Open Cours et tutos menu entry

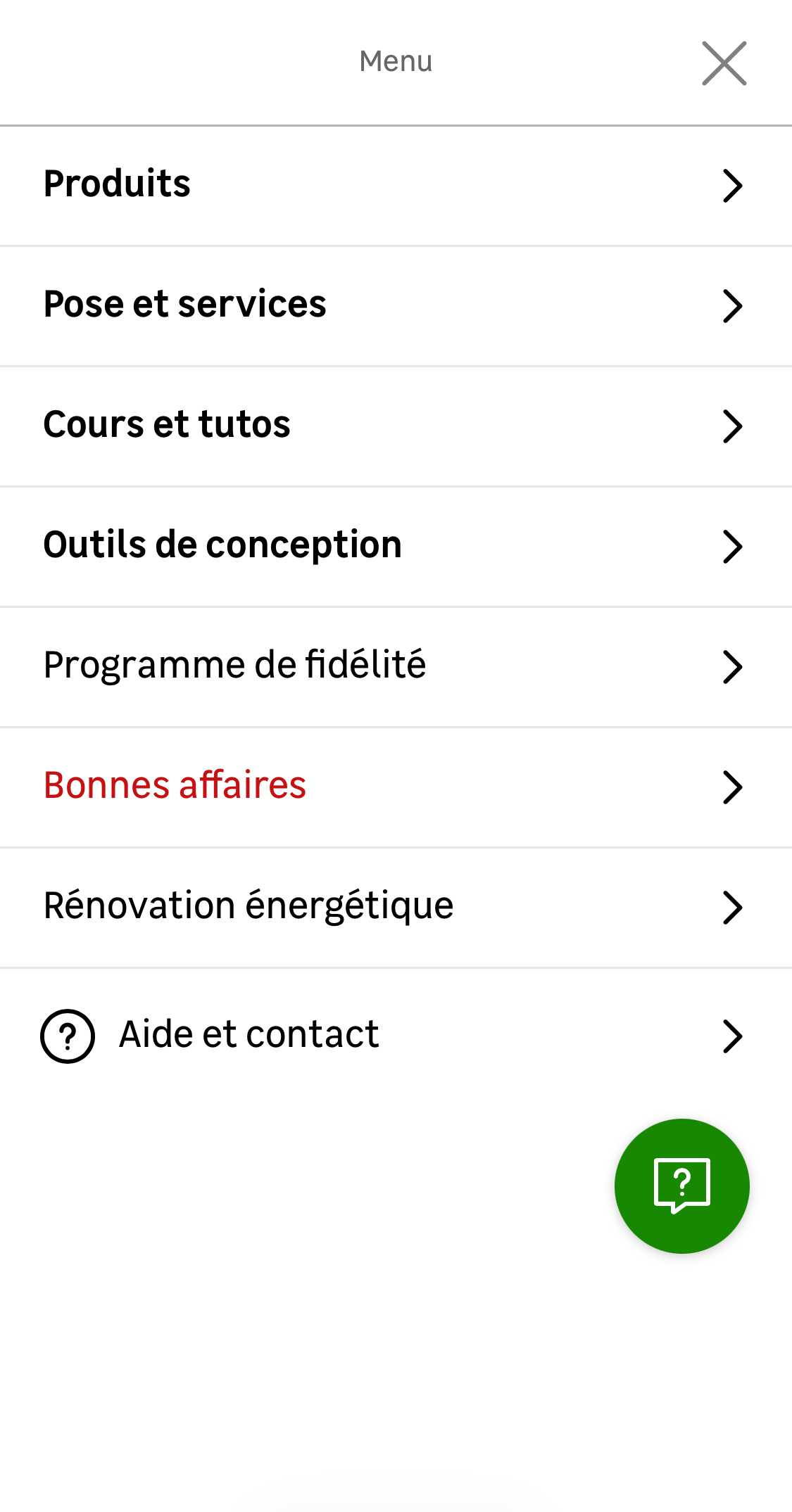click(166, 424)
